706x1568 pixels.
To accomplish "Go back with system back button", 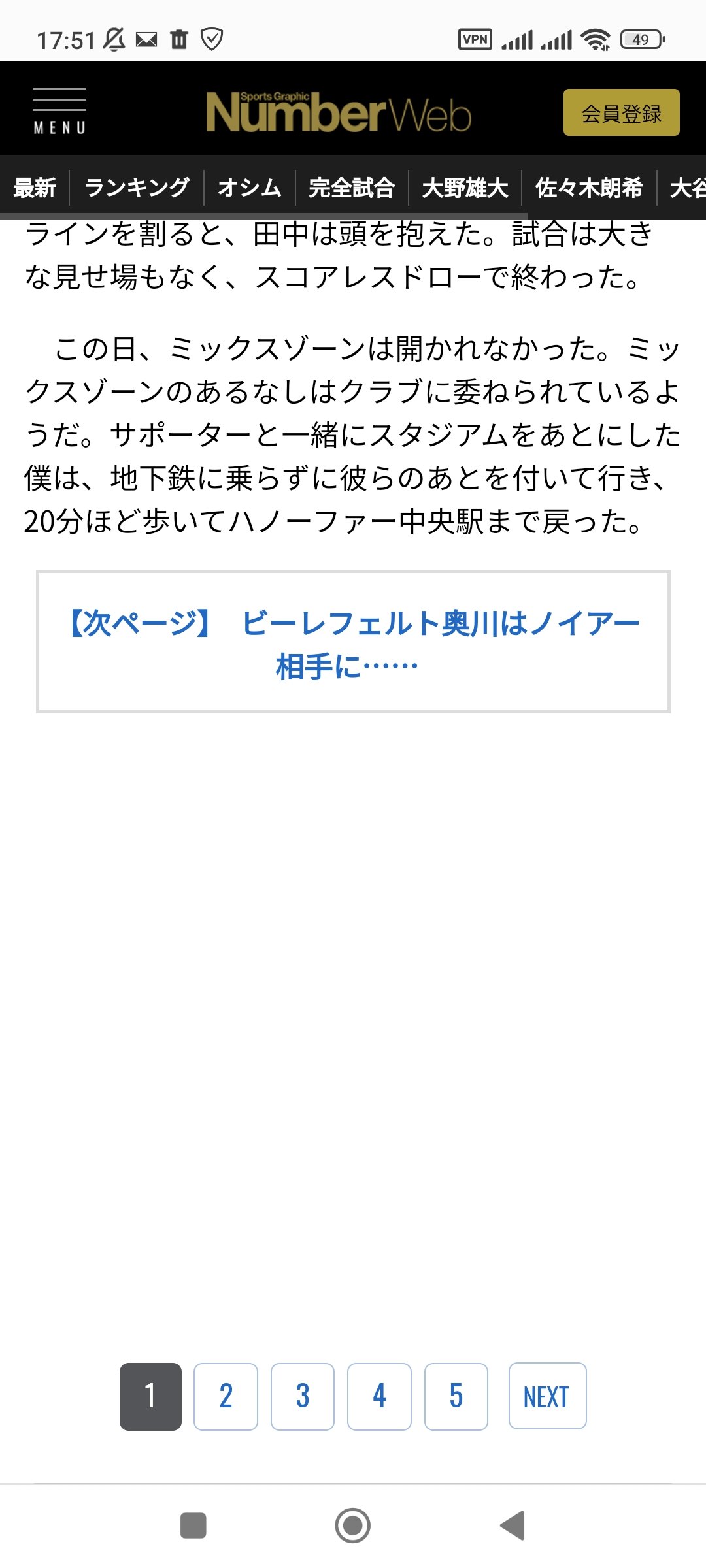I will click(513, 1526).
